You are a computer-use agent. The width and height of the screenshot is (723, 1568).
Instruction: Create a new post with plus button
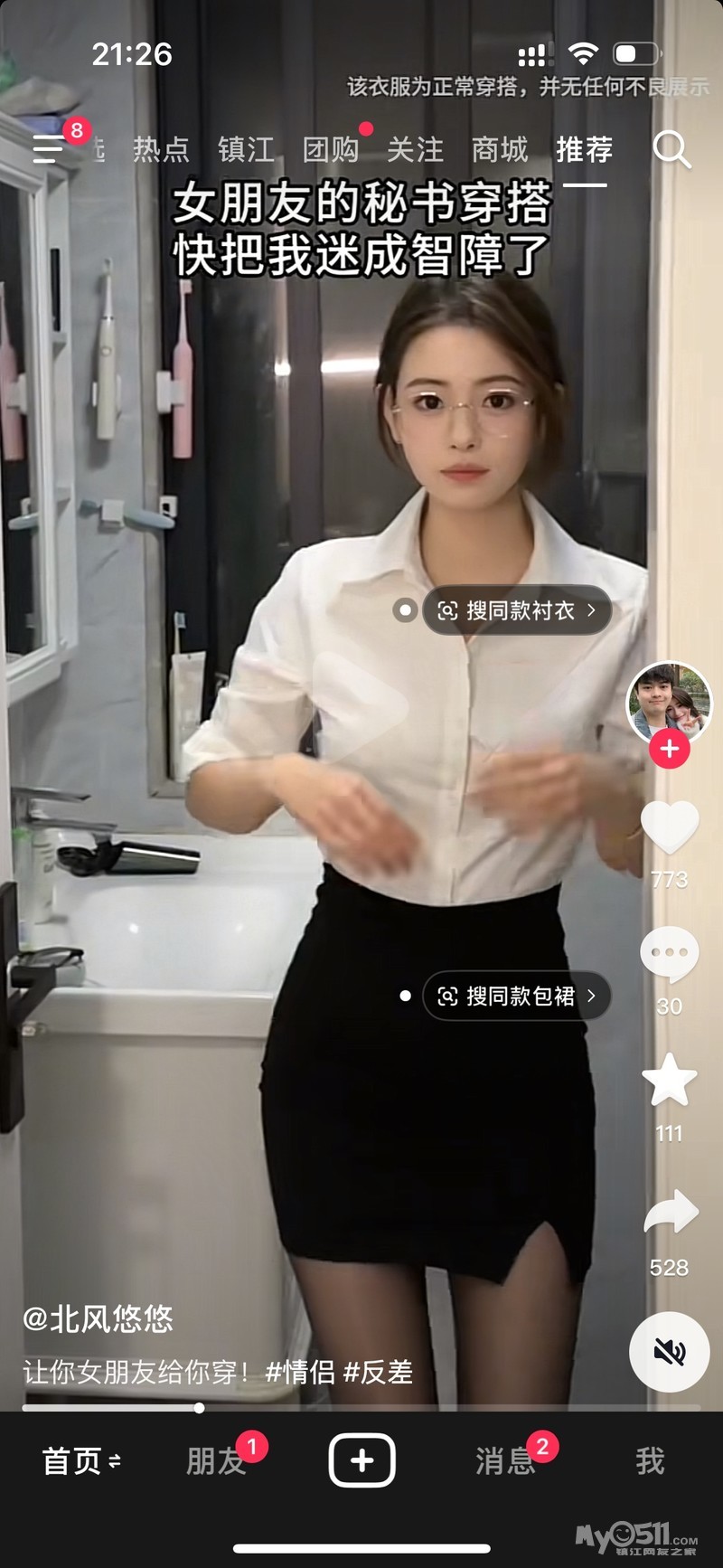pyautogui.click(x=361, y=1460)
